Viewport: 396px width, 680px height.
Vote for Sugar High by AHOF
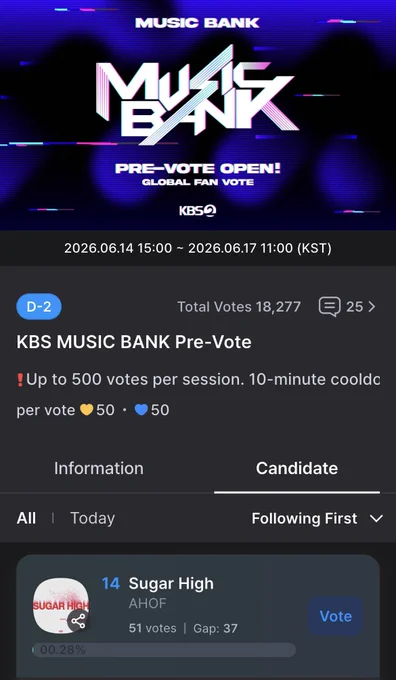(x=335, y=616)
